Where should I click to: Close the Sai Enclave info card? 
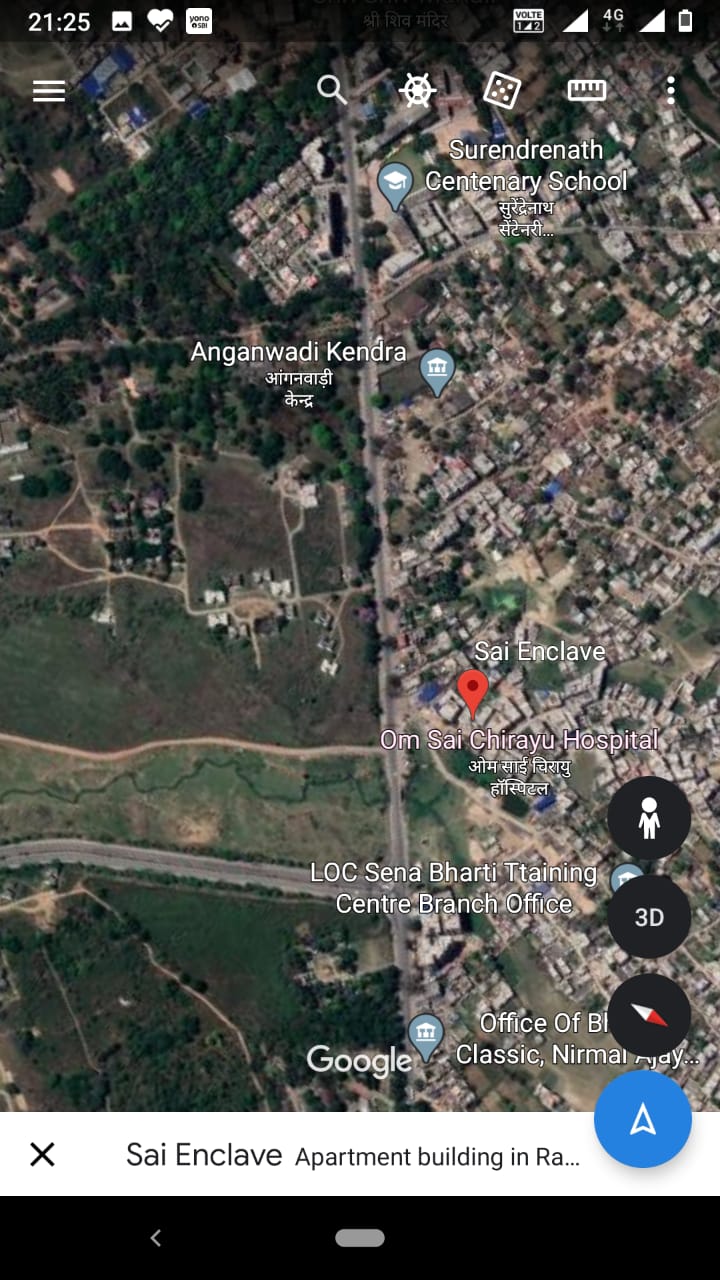pyautogui.click(x=42, y=1155)
